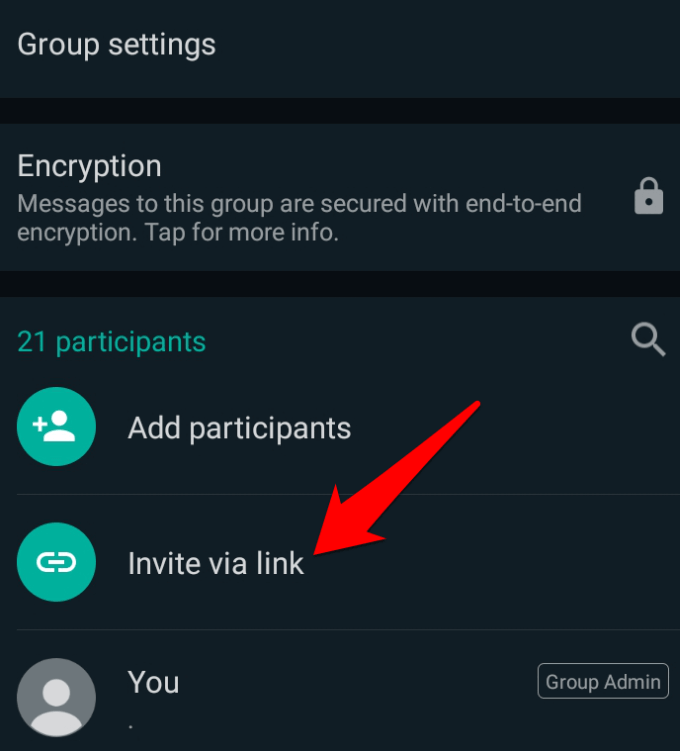Search the participants list
The image size is (680, 751).
click(x=648, y=341)
